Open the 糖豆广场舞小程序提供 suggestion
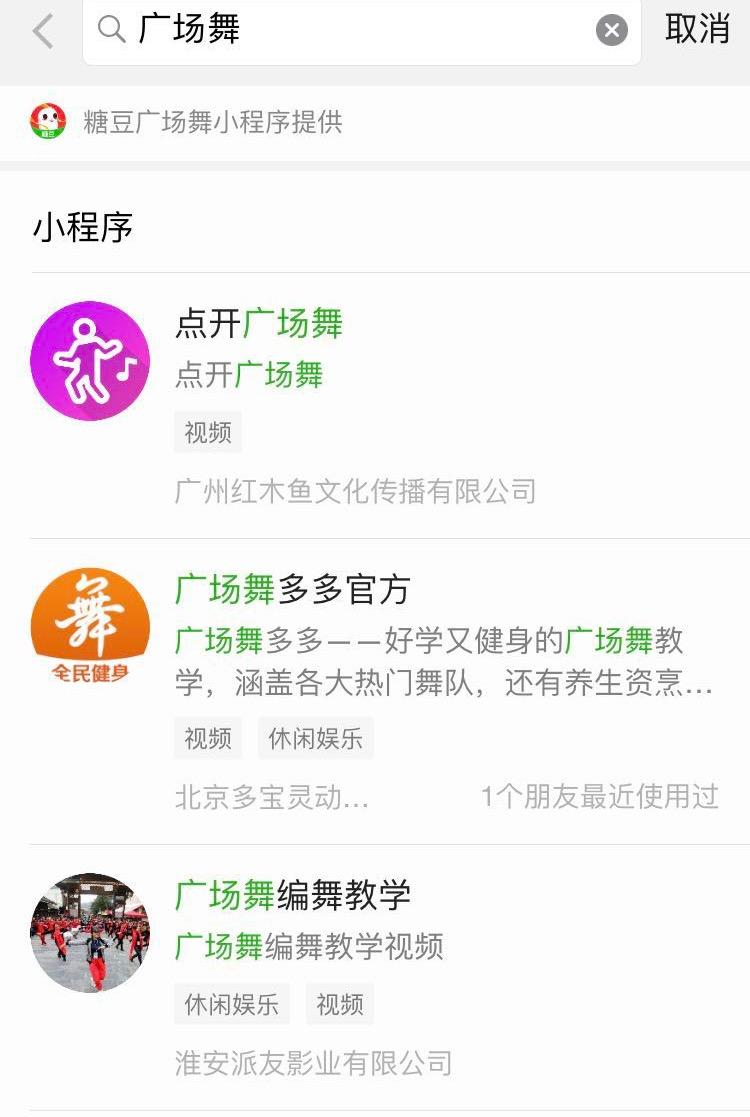The height and width of the screenshot is (1117, 750). tap(213, 122)
